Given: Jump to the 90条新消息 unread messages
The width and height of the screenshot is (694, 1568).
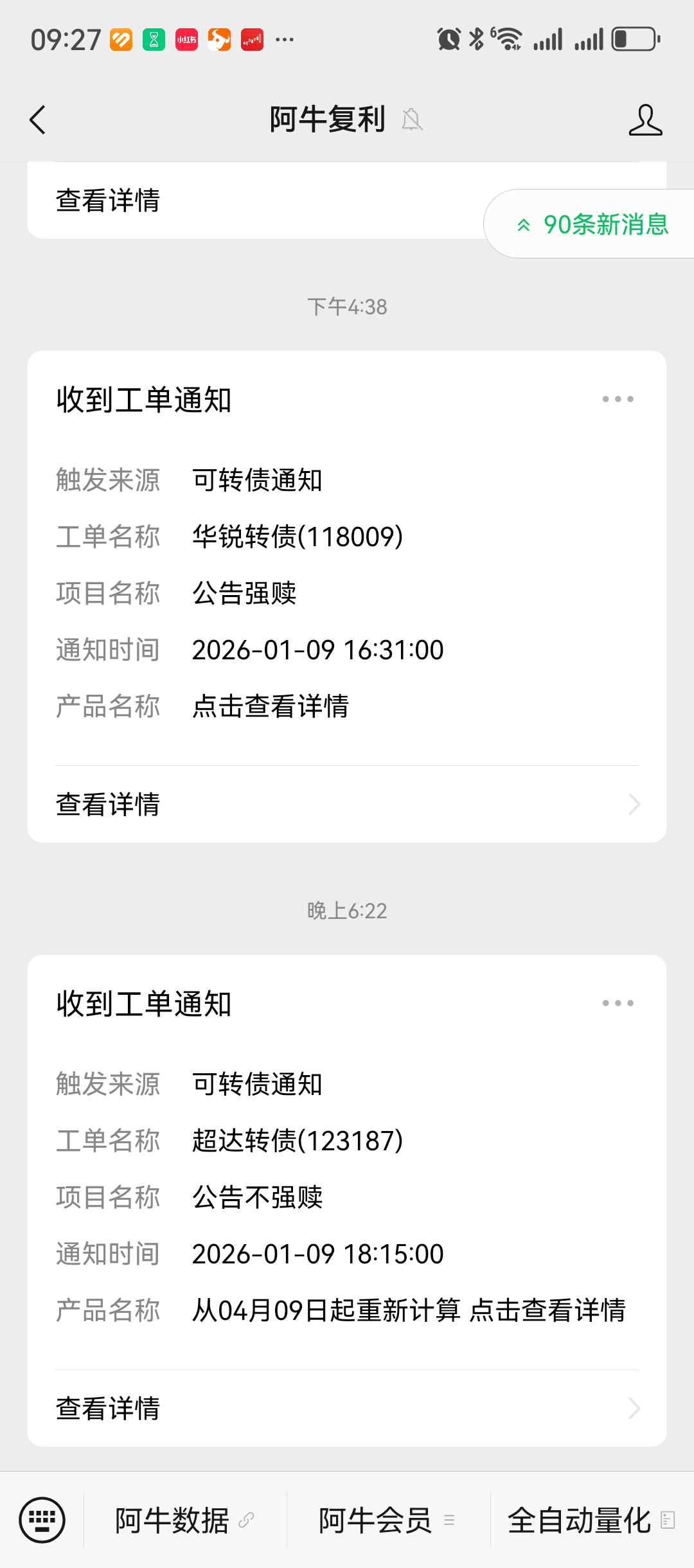Looking at the screenshot, I should [592, 224].
